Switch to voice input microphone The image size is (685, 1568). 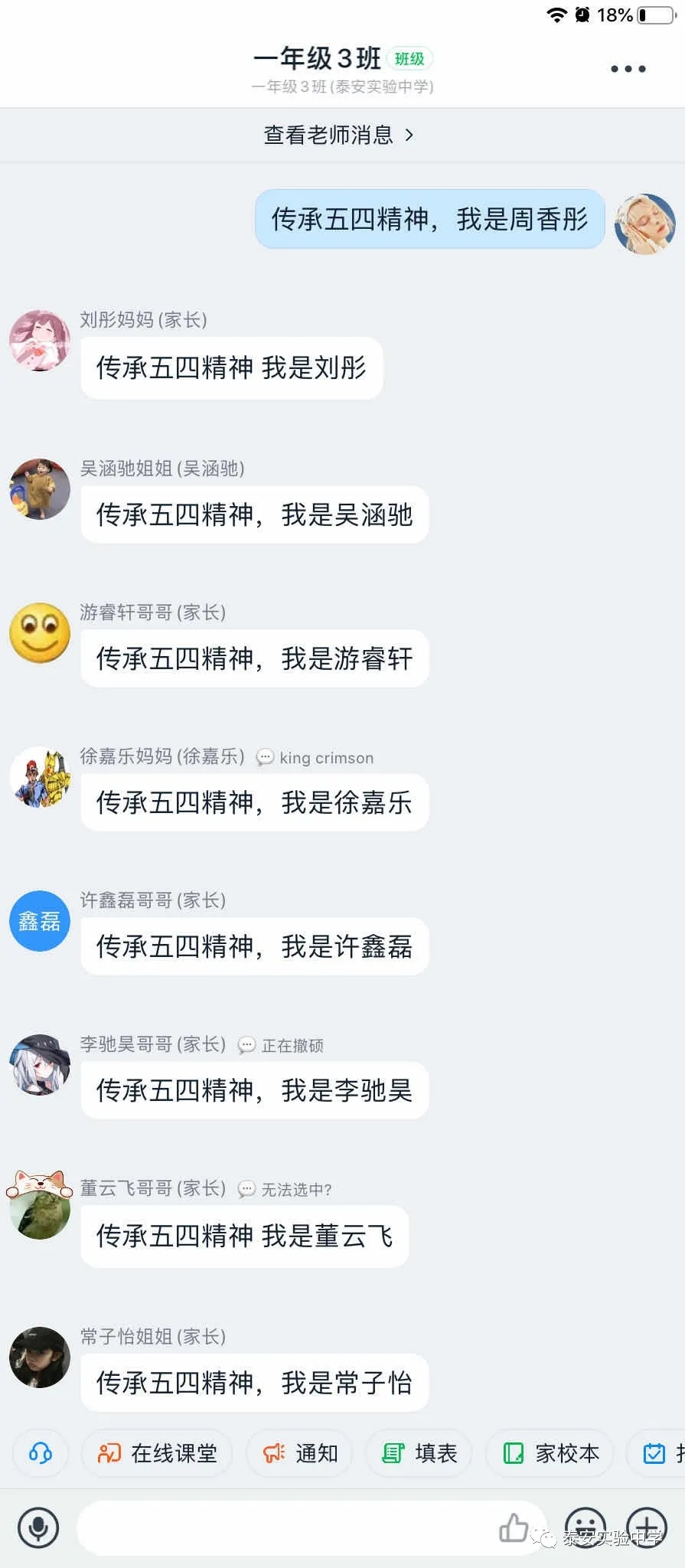click(38, 1527)
